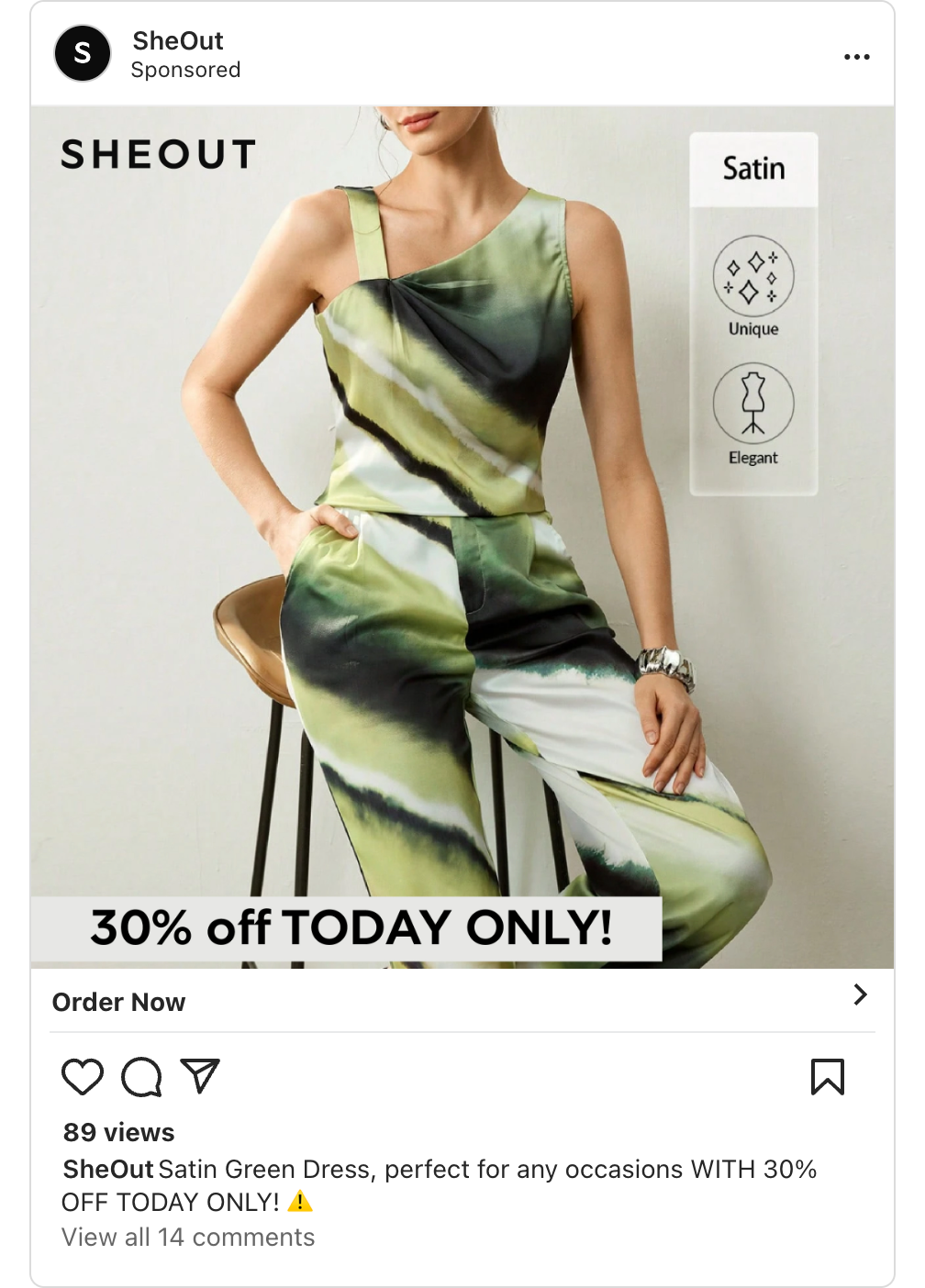Tap the Order Now call-to-action
The height and width of the screenshot is (1288, 925).
point(119,1002)
